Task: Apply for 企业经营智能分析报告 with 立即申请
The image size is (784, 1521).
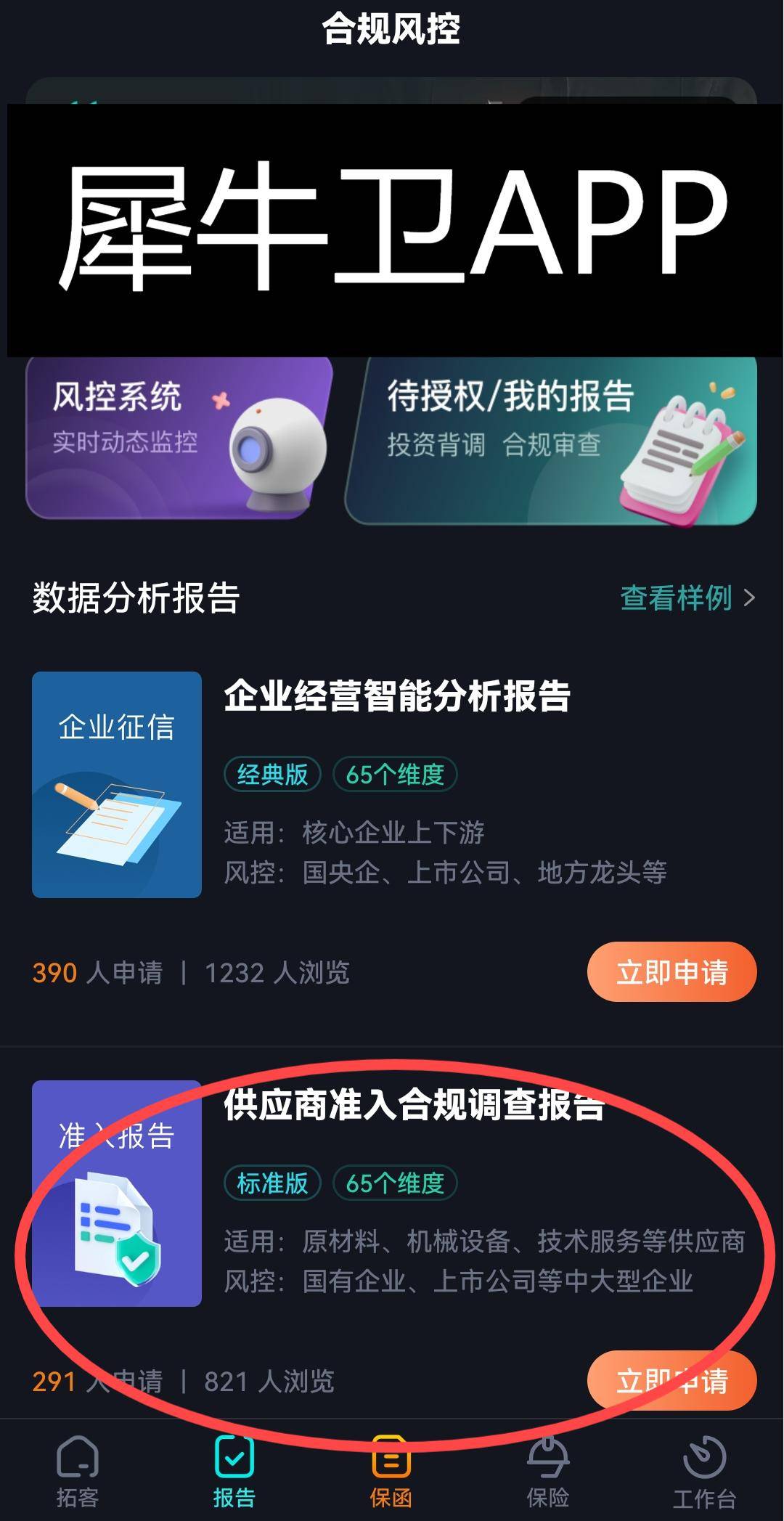Action: click(671, 972)
